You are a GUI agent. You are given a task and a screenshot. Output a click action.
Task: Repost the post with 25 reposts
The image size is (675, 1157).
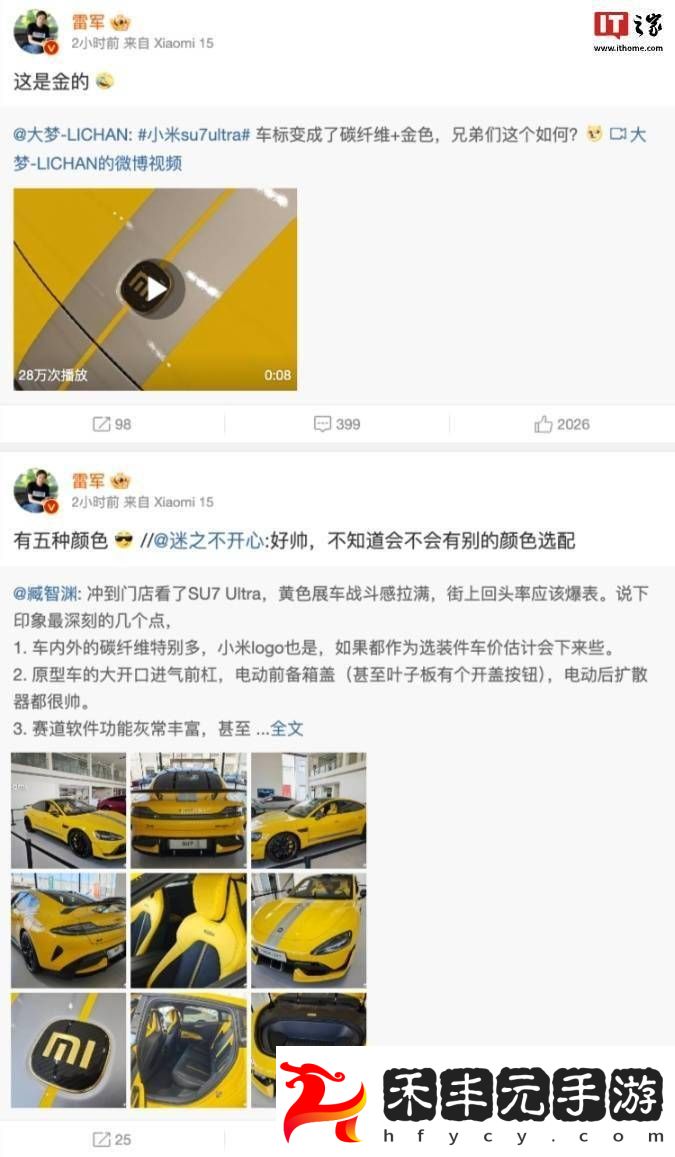111,1139
